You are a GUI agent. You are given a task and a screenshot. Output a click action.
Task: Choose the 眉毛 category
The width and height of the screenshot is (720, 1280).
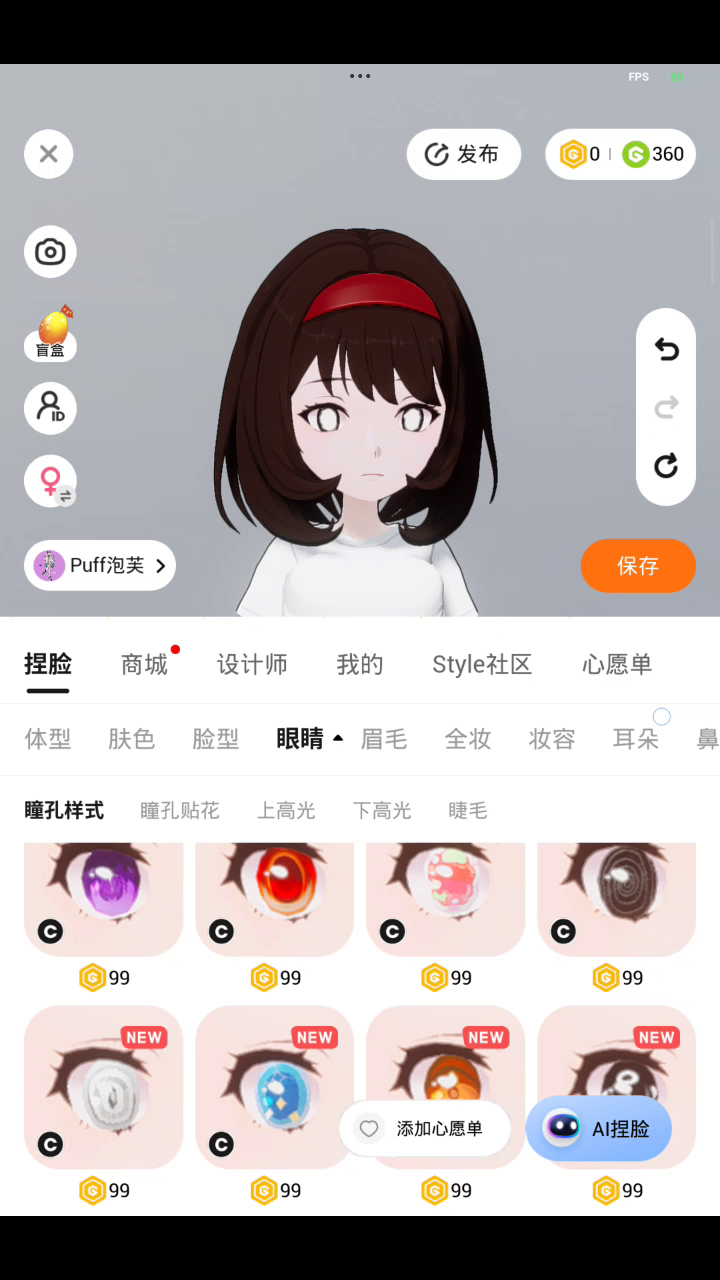384,739
